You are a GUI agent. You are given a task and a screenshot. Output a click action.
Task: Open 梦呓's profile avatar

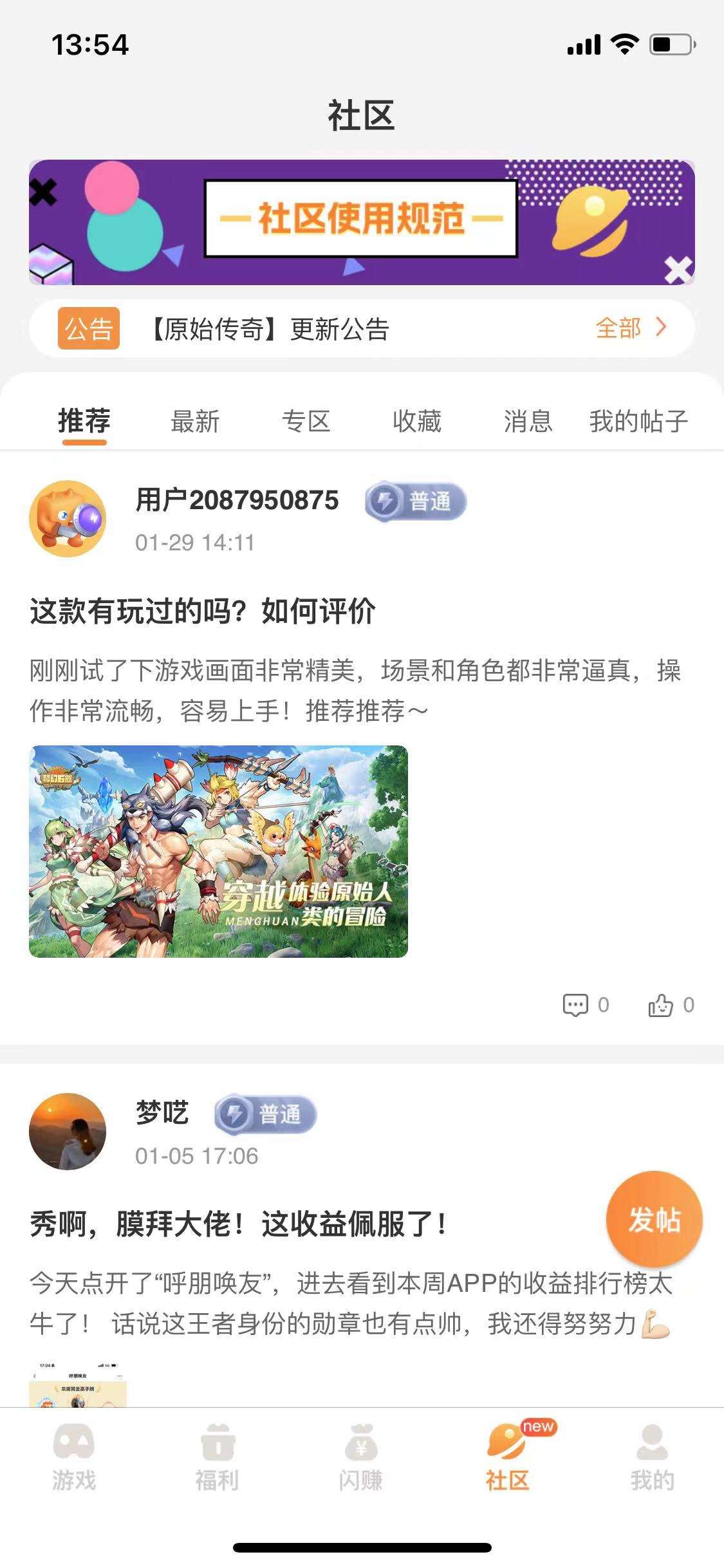[x=68, y=1131]
